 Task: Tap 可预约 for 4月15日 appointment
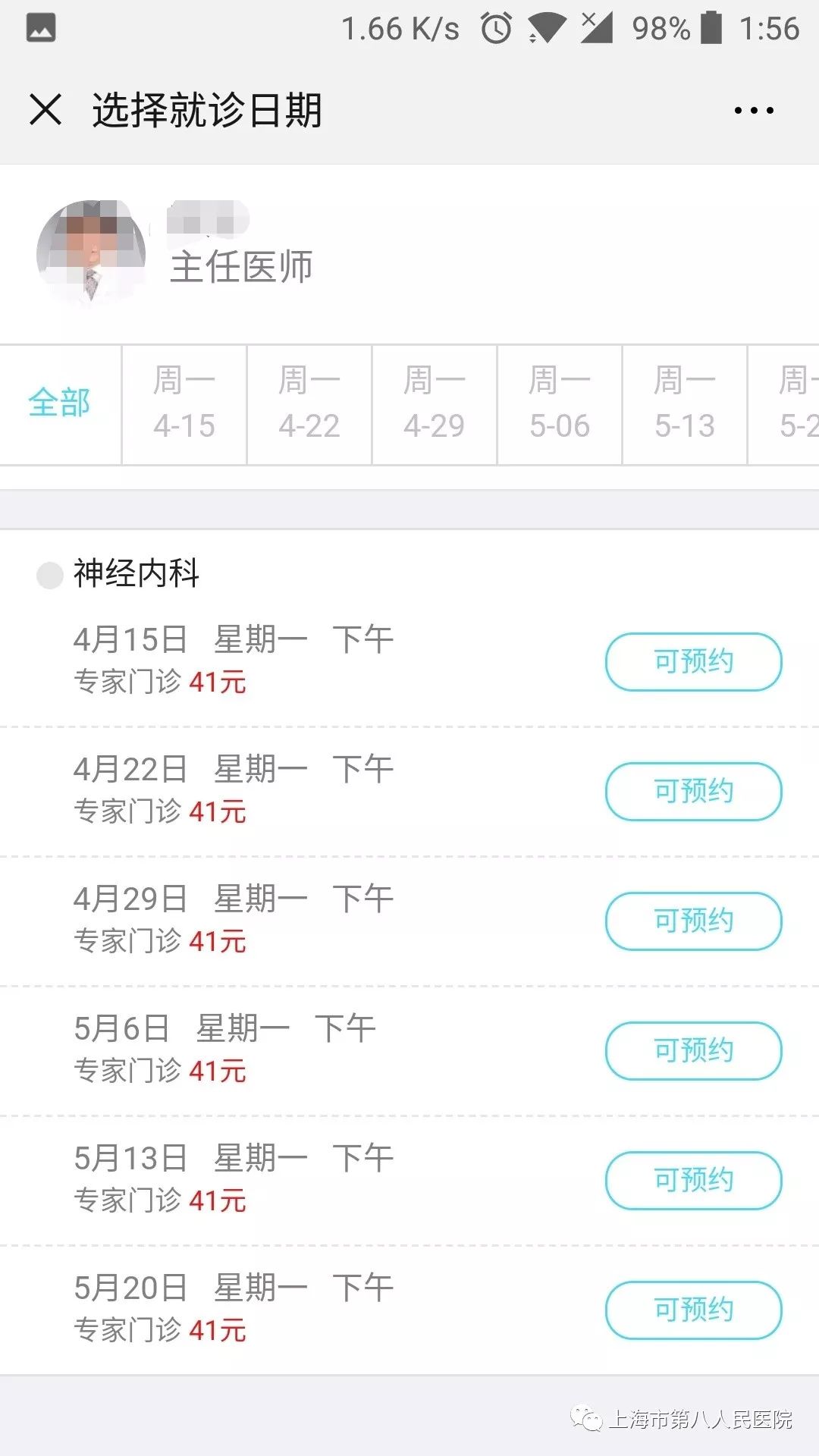click(x=693, y=662)
